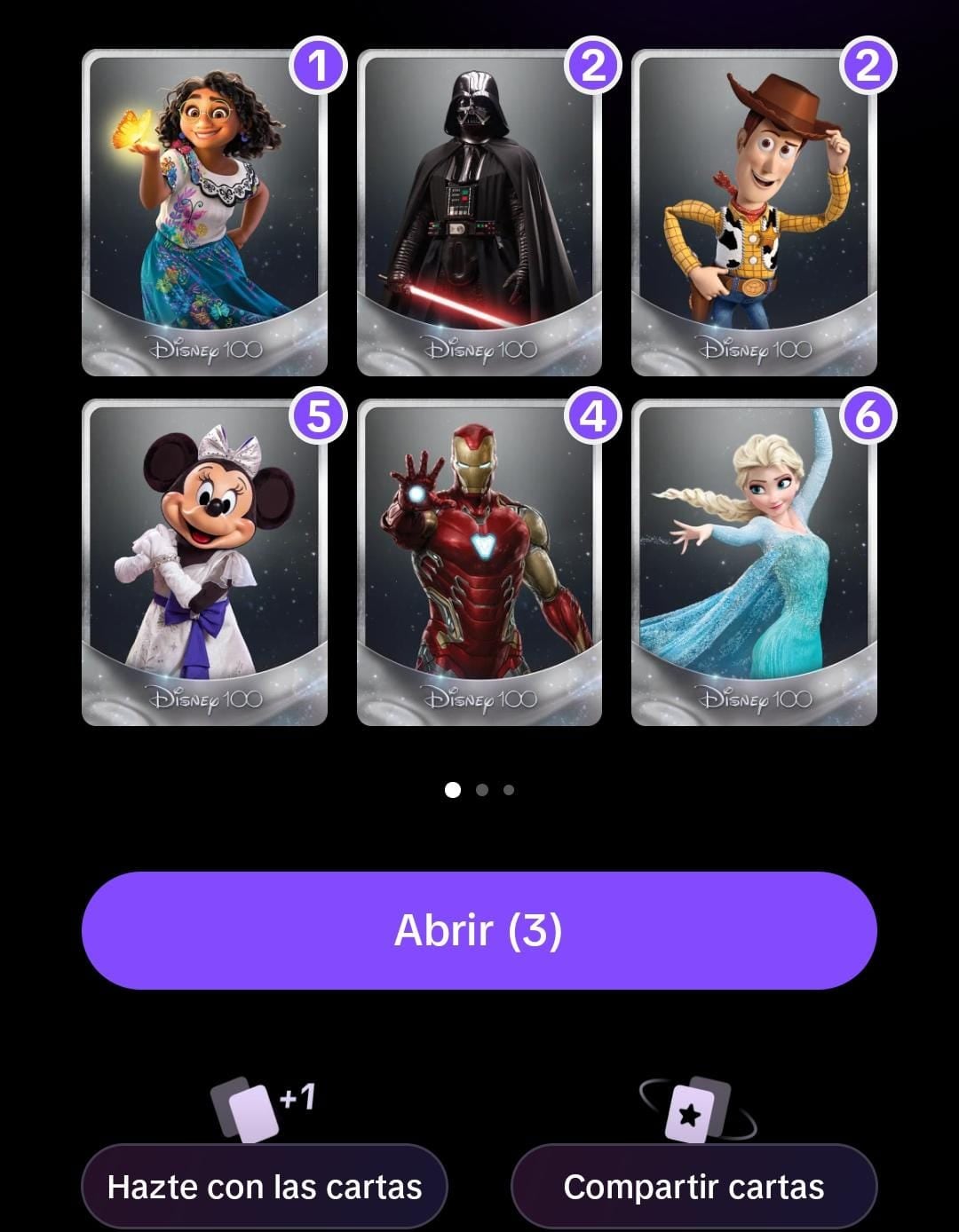View the Woody card

coord(754,213)
